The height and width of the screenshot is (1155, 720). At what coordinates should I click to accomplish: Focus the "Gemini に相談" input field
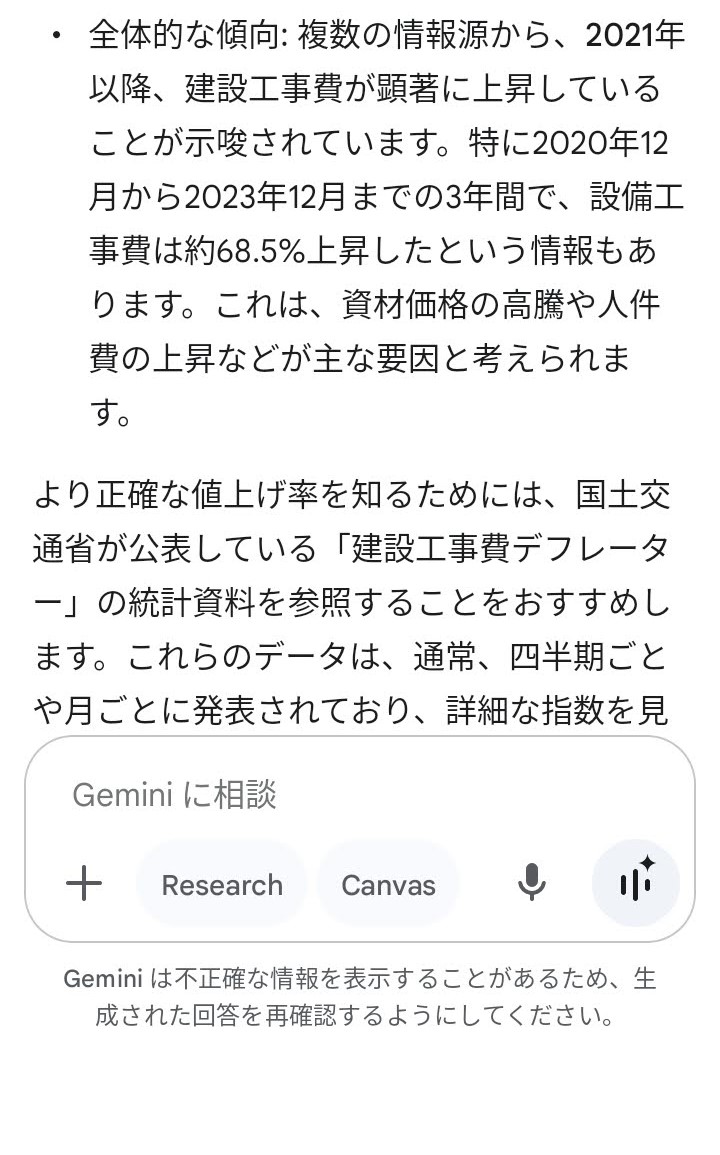[359, 796]
